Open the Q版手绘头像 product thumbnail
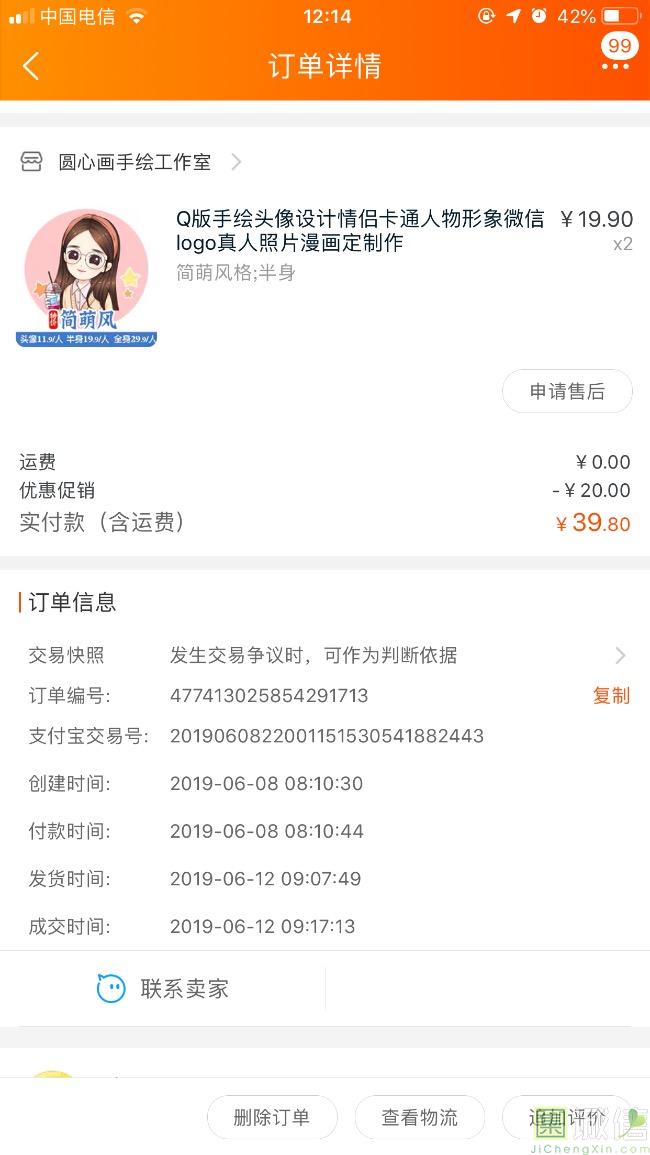Viewport: 650px width, 1155px height. [x=87, y=277]
